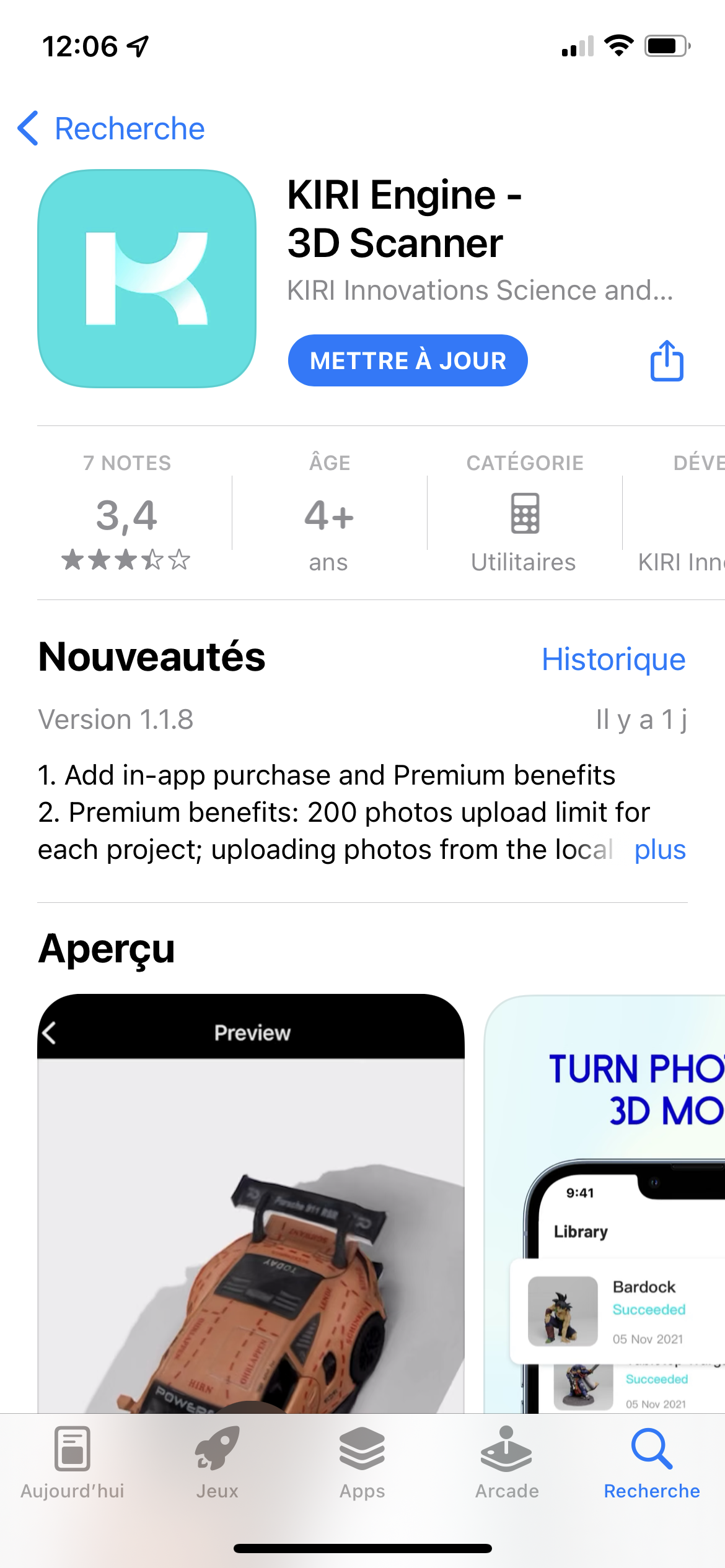
Task: Tap the METTRE À JOUR button
Action: [407, 360]
